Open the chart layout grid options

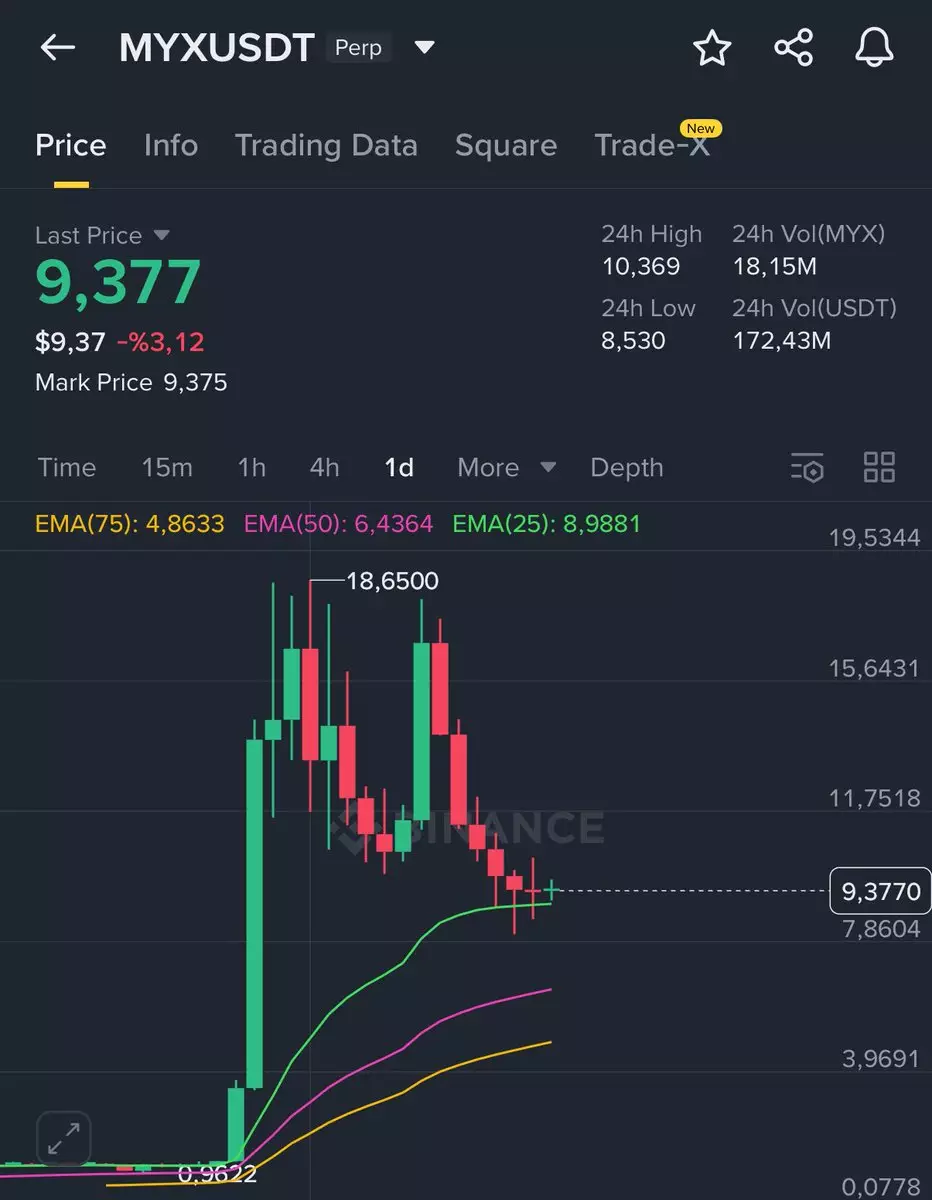(x=879, y=467)
